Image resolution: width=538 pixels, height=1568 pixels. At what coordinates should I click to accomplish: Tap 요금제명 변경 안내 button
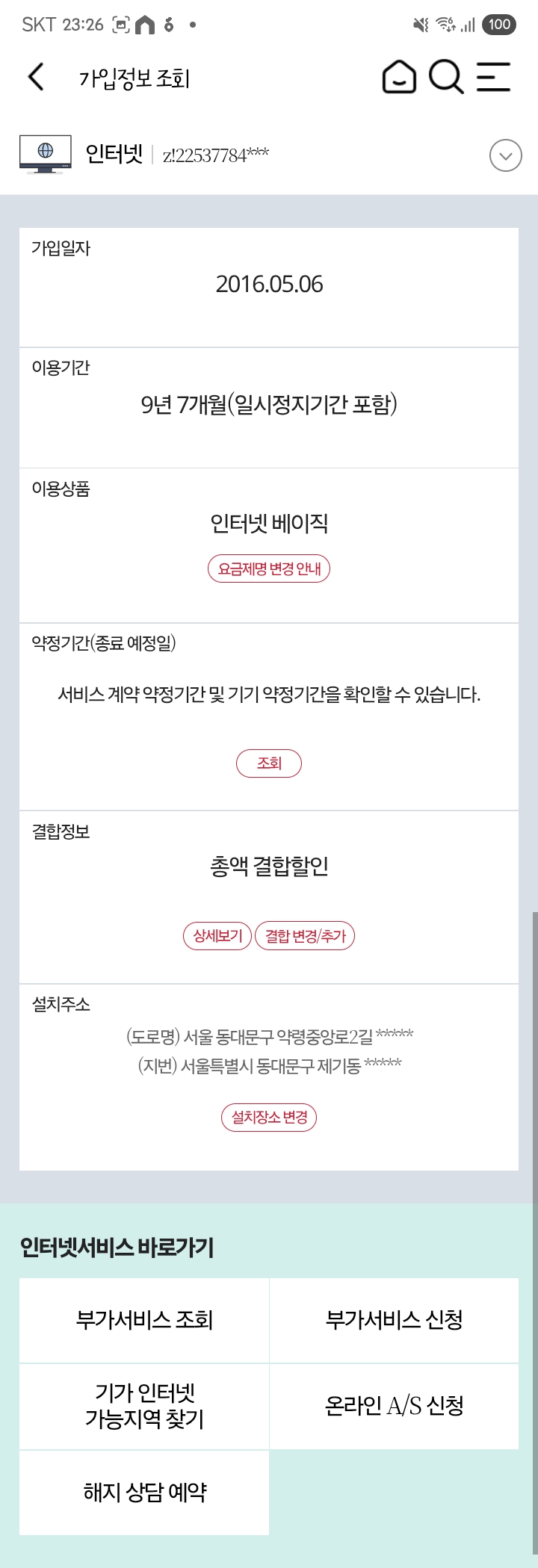point(269,569)
